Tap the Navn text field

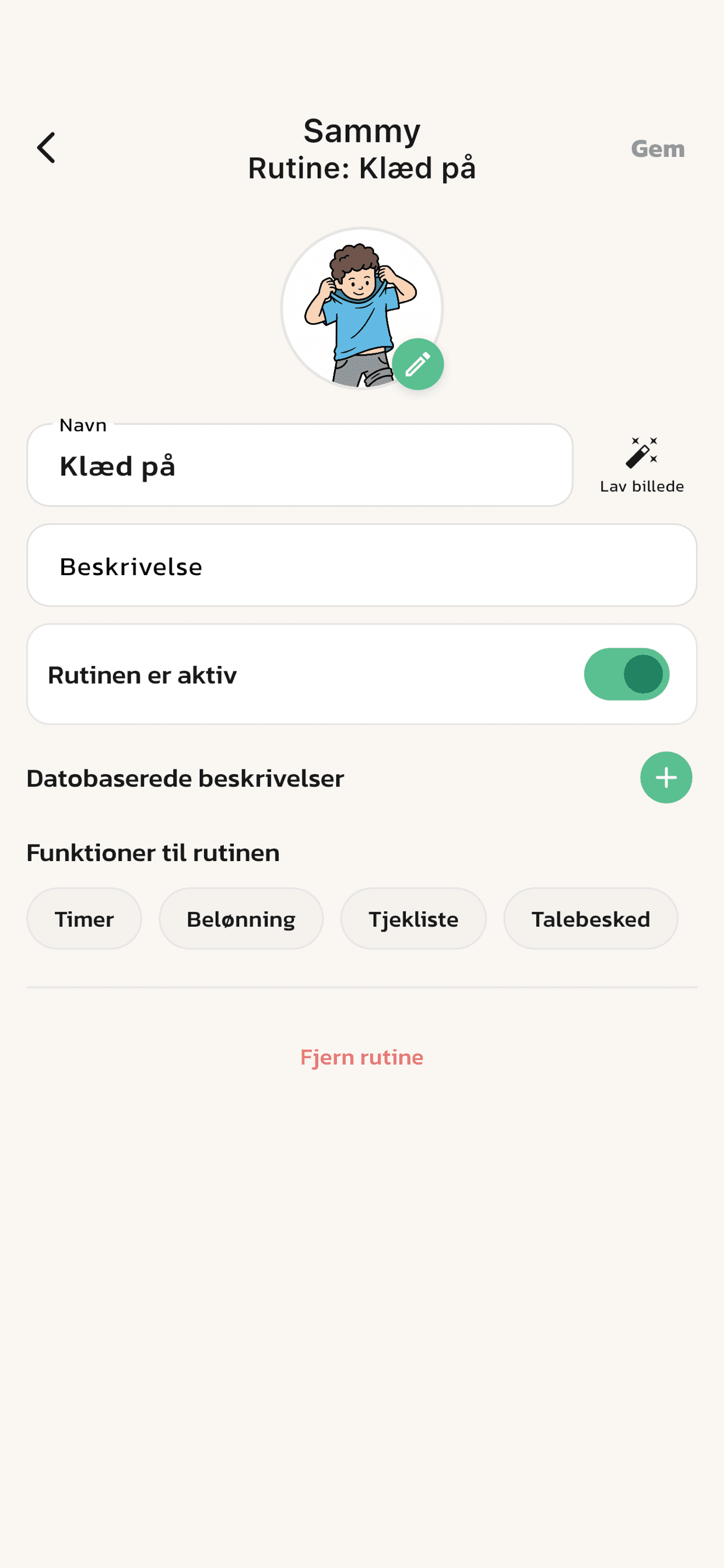click(x=299, y=466)
